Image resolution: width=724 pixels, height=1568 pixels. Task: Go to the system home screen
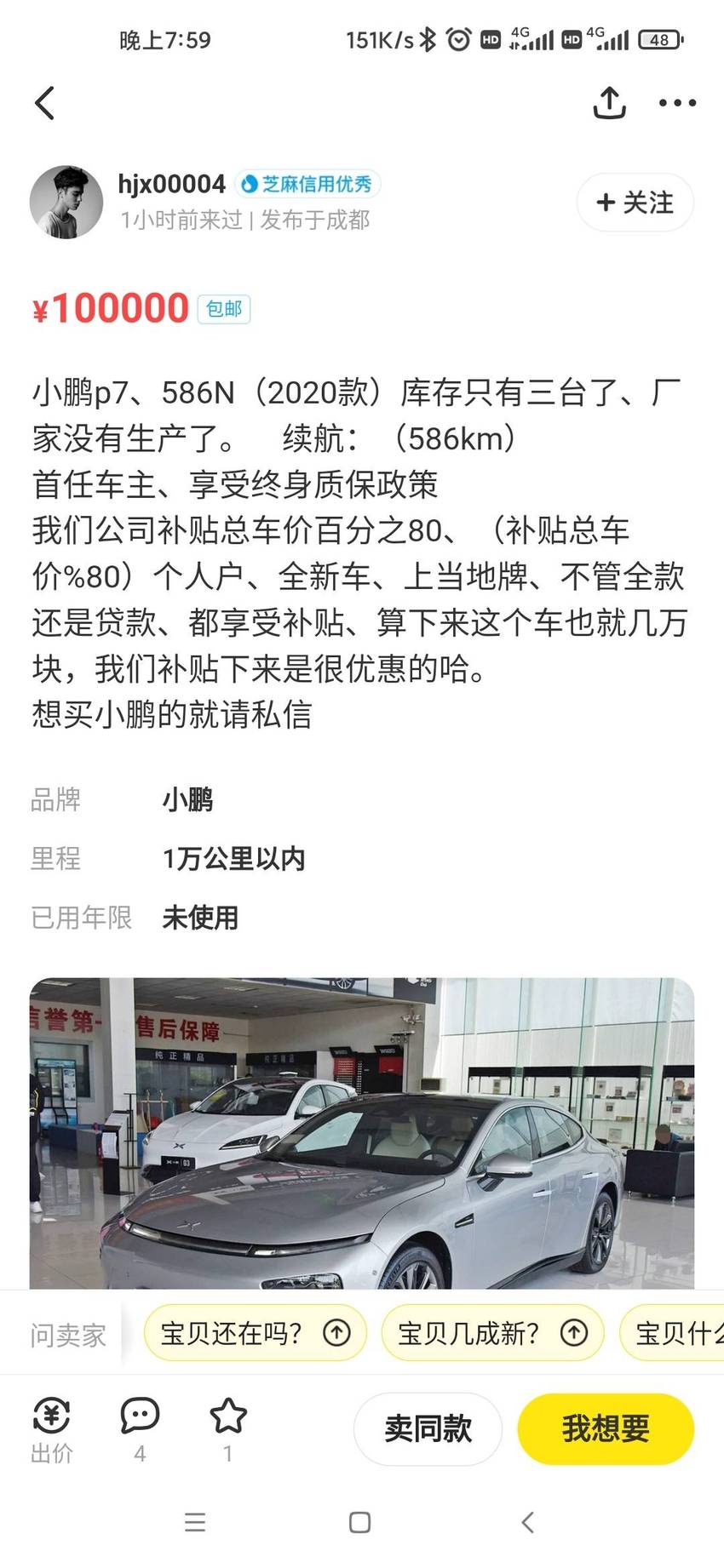360,1523
